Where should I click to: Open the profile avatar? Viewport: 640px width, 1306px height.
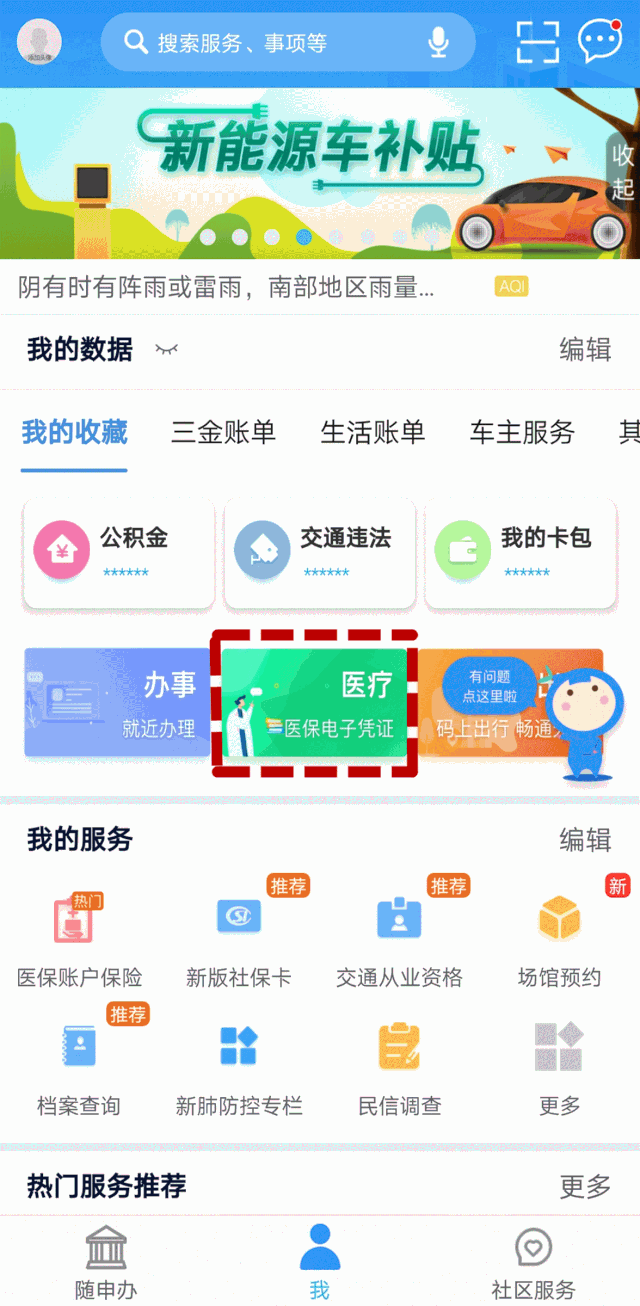(x=39, y=42)
